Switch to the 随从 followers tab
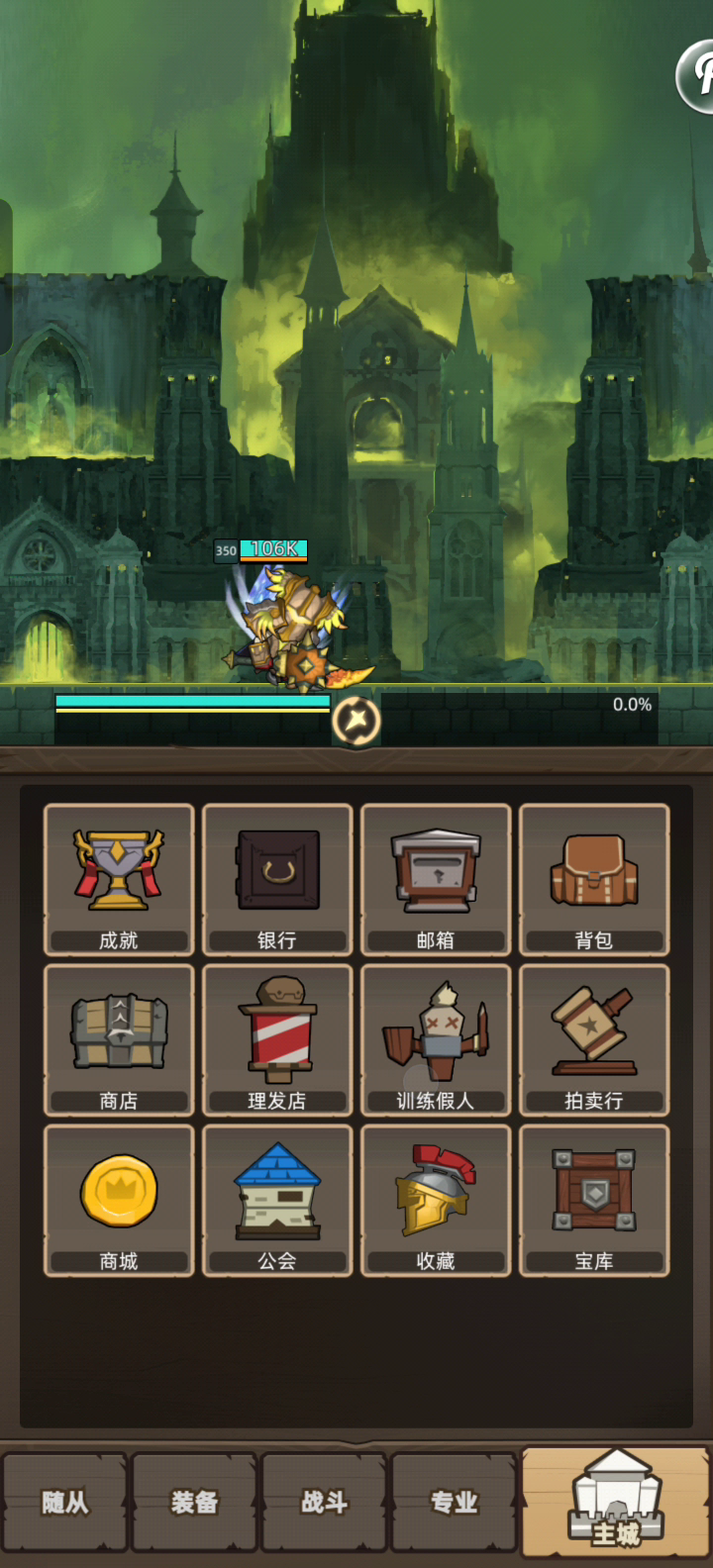Viewport: 713px width, 1568px height. coord(65,1502)
